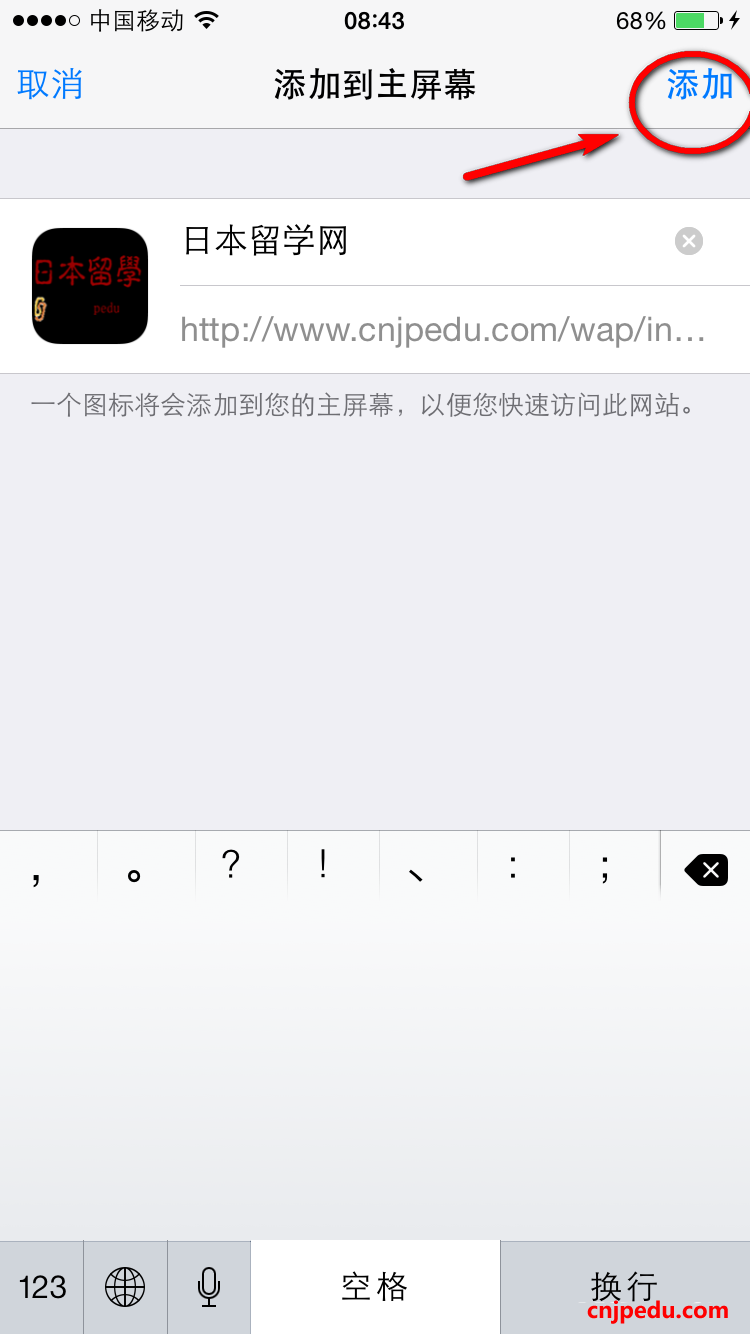Screen dimensions: 750x1334
Task: Start dictation with the microphone key
Action: [x=209, y=1287]
